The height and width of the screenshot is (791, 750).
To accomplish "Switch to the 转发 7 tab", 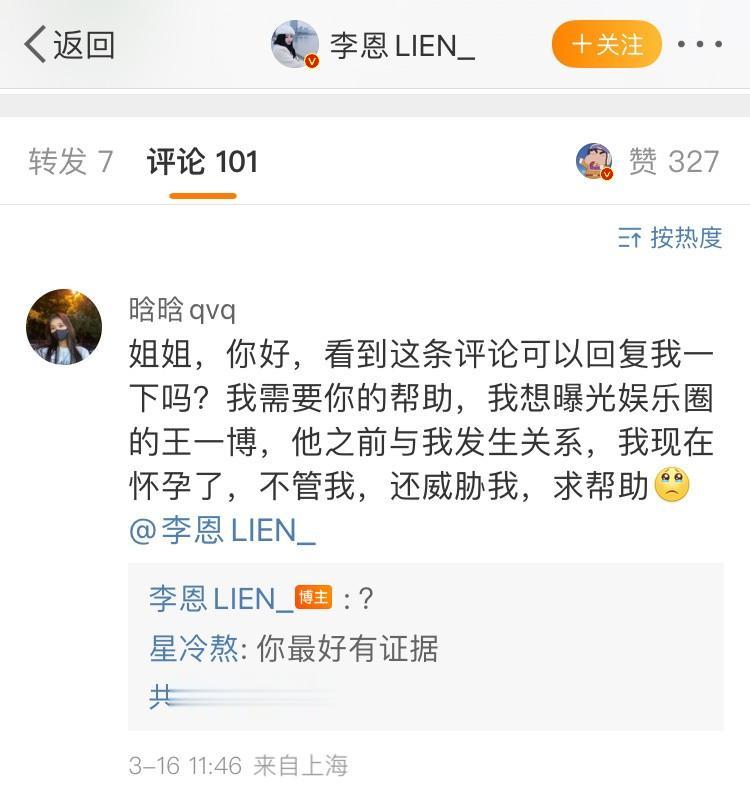I will pos(71,162).
